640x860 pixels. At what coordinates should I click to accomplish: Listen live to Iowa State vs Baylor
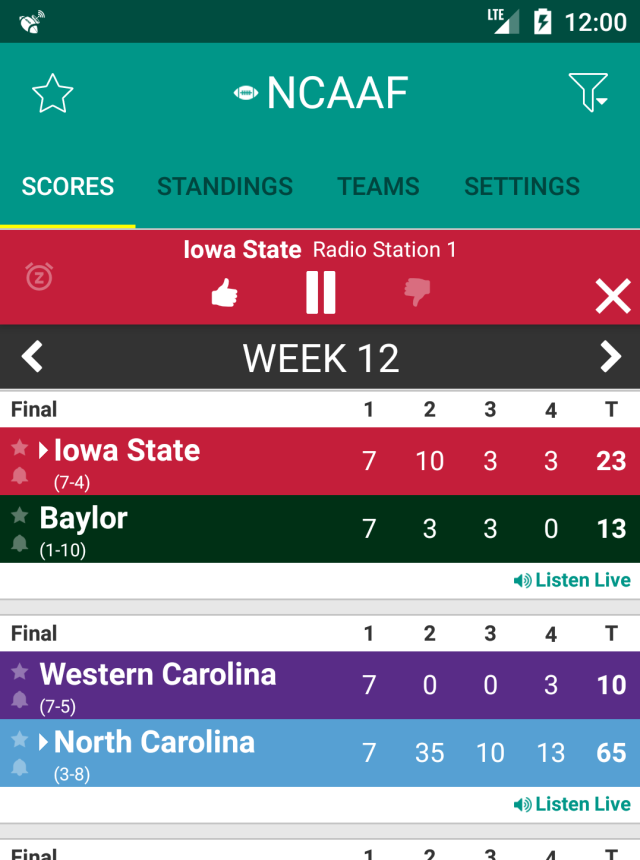(x=572, y=580)
